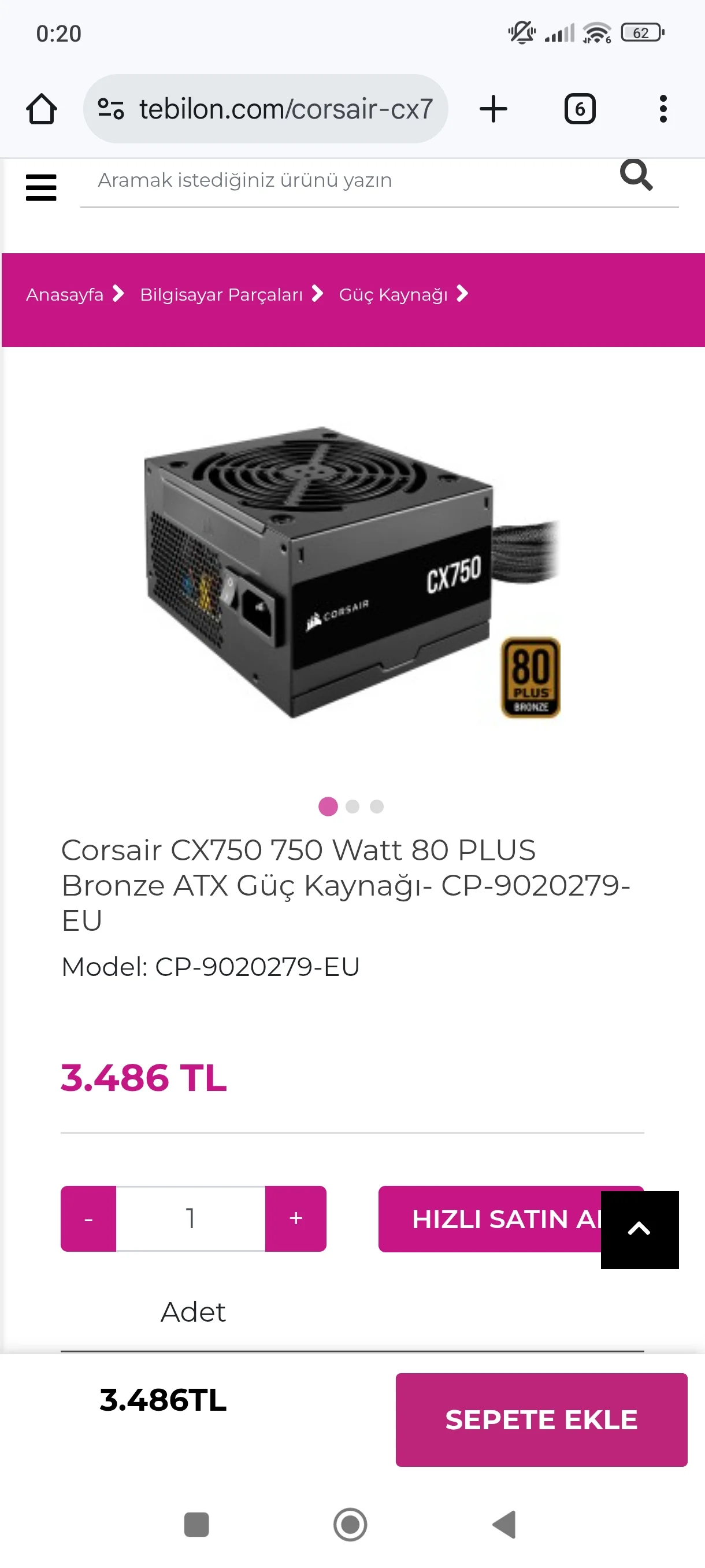Add product with Sepete Ekle

(x=541, y=1419)
